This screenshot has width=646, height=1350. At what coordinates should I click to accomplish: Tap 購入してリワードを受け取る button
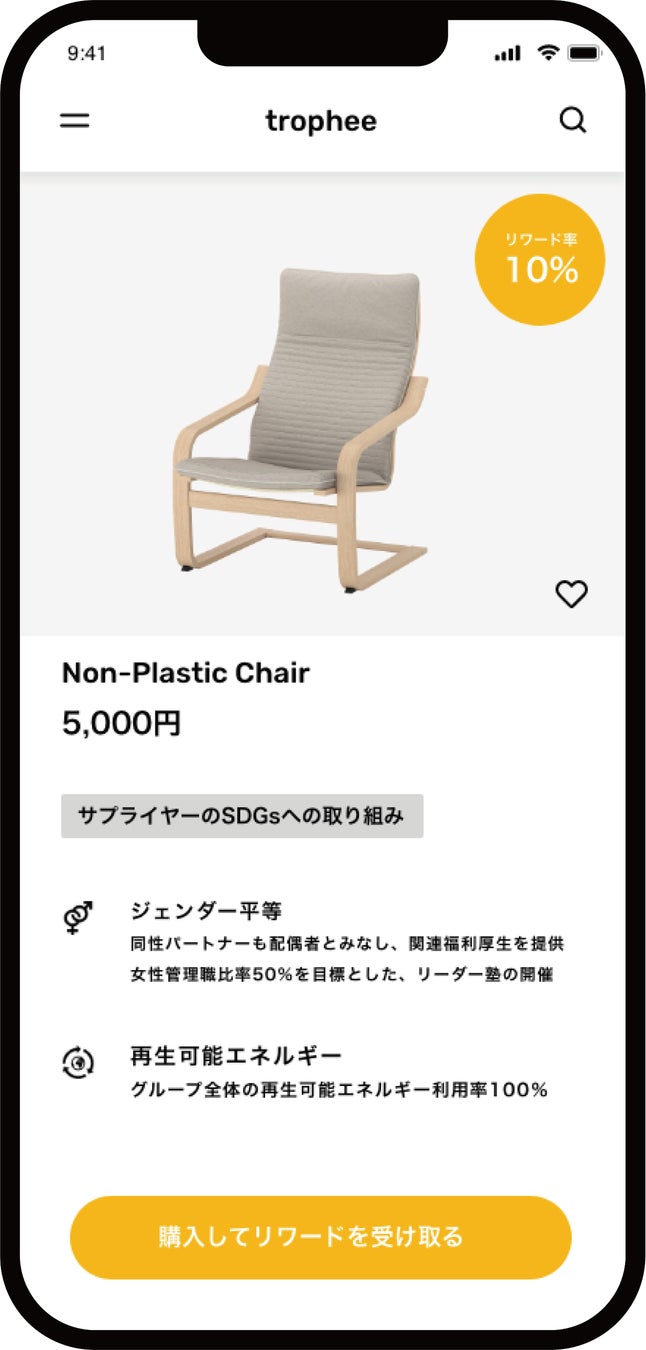click(x=320, y=1237)
